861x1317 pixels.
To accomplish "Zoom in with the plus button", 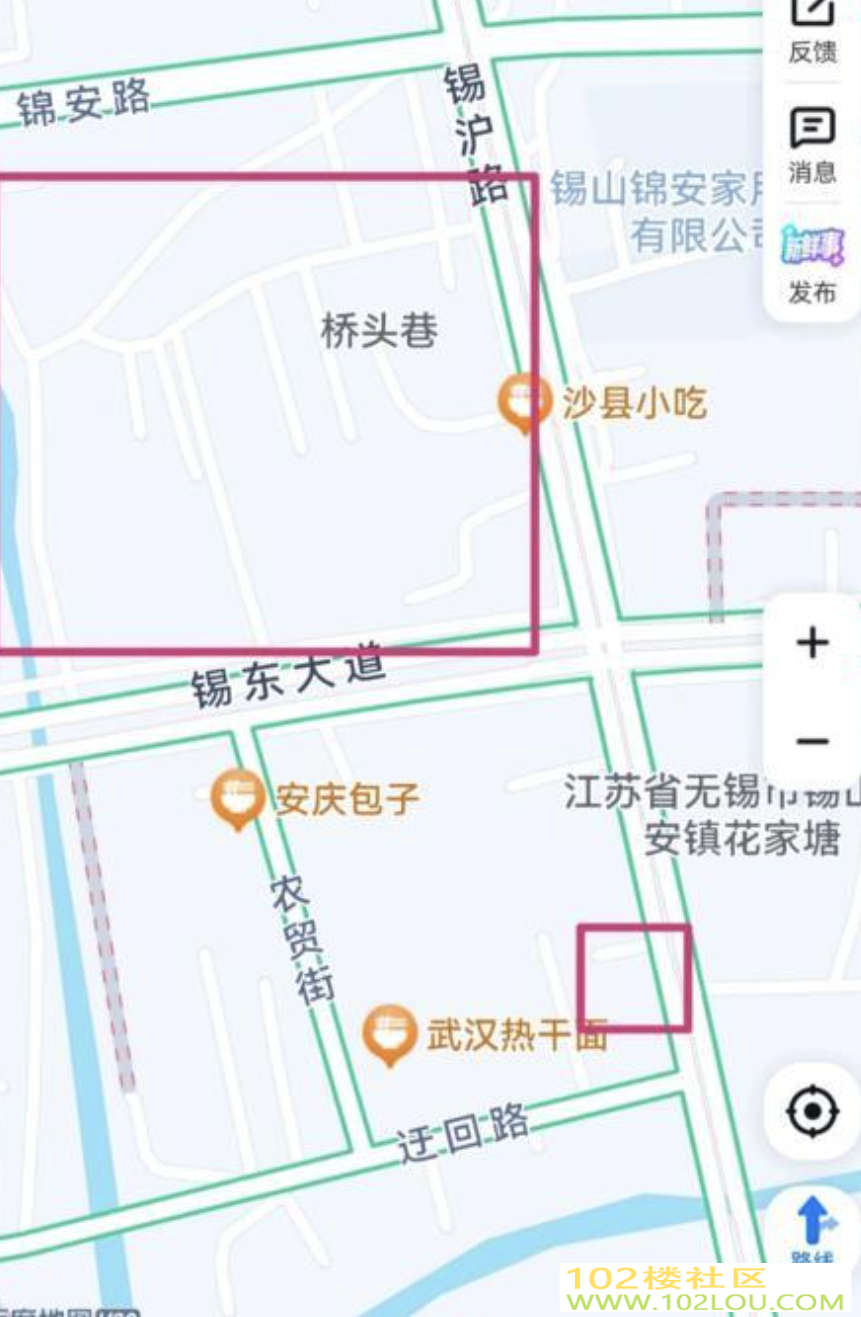I will tap(813, 643).
